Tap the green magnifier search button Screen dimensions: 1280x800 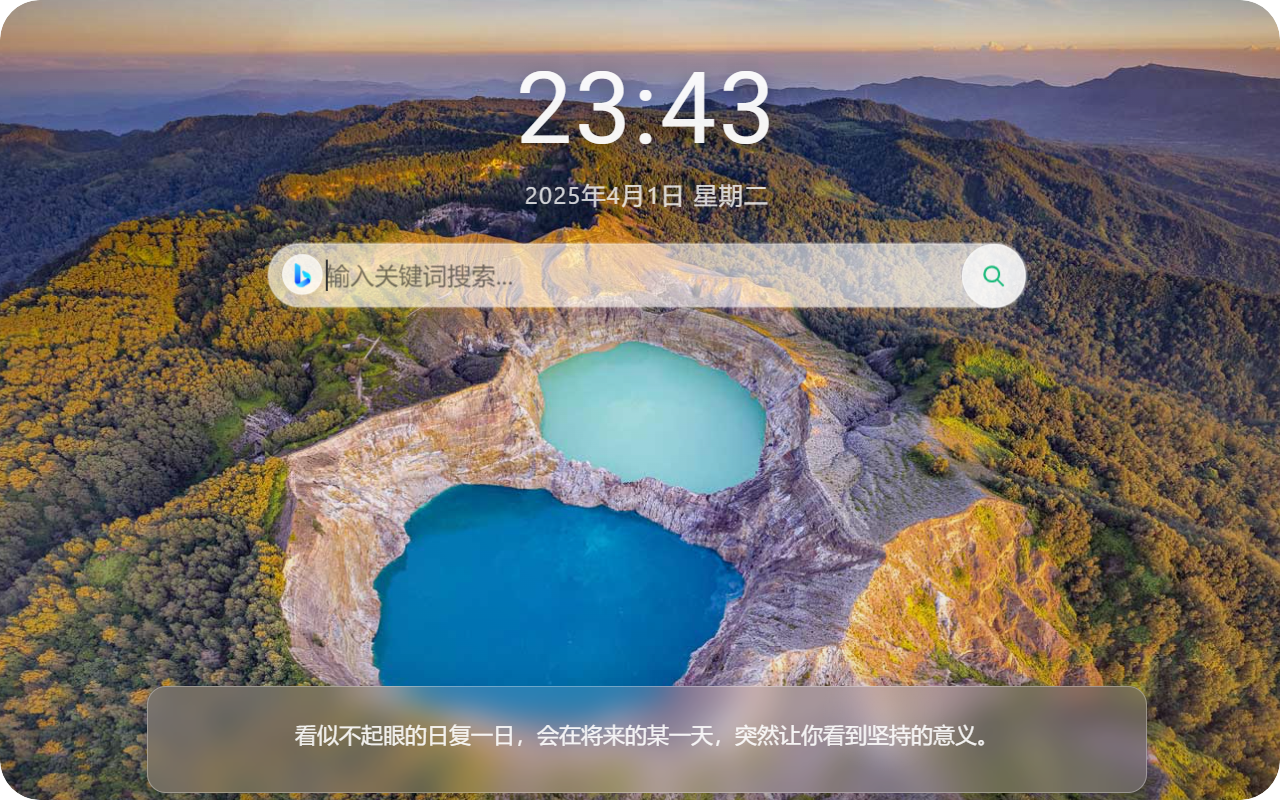pos(993,276)
